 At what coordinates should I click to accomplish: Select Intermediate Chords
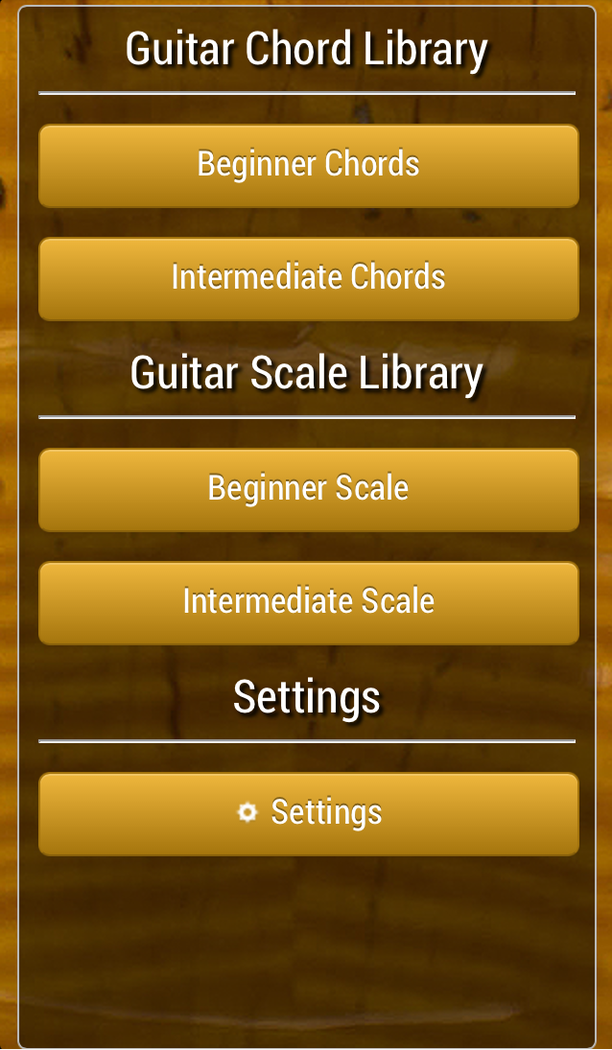pos(308,278)
